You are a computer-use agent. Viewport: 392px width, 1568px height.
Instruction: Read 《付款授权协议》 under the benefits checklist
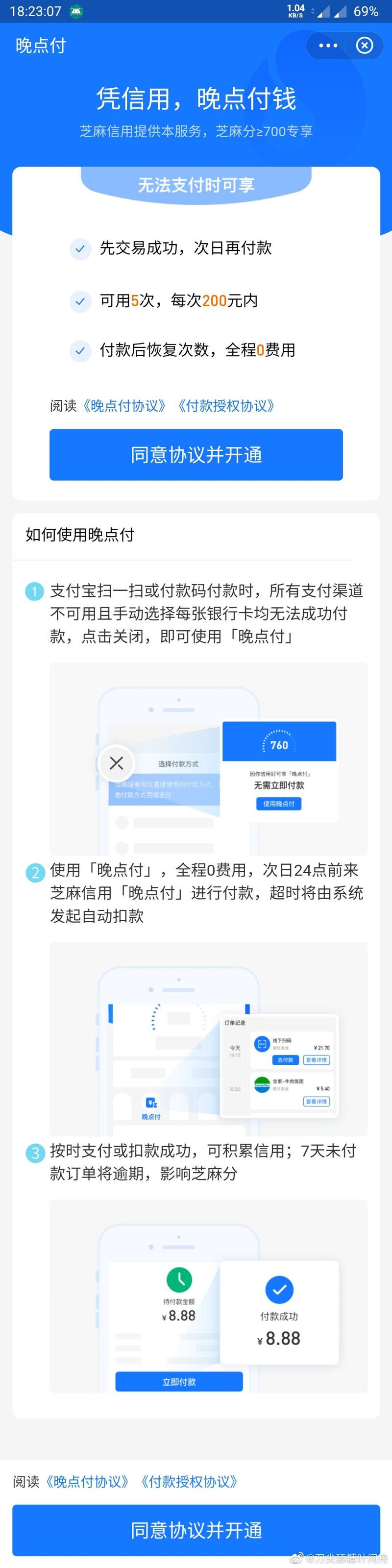pyautogui.click(x=226, y=406)
